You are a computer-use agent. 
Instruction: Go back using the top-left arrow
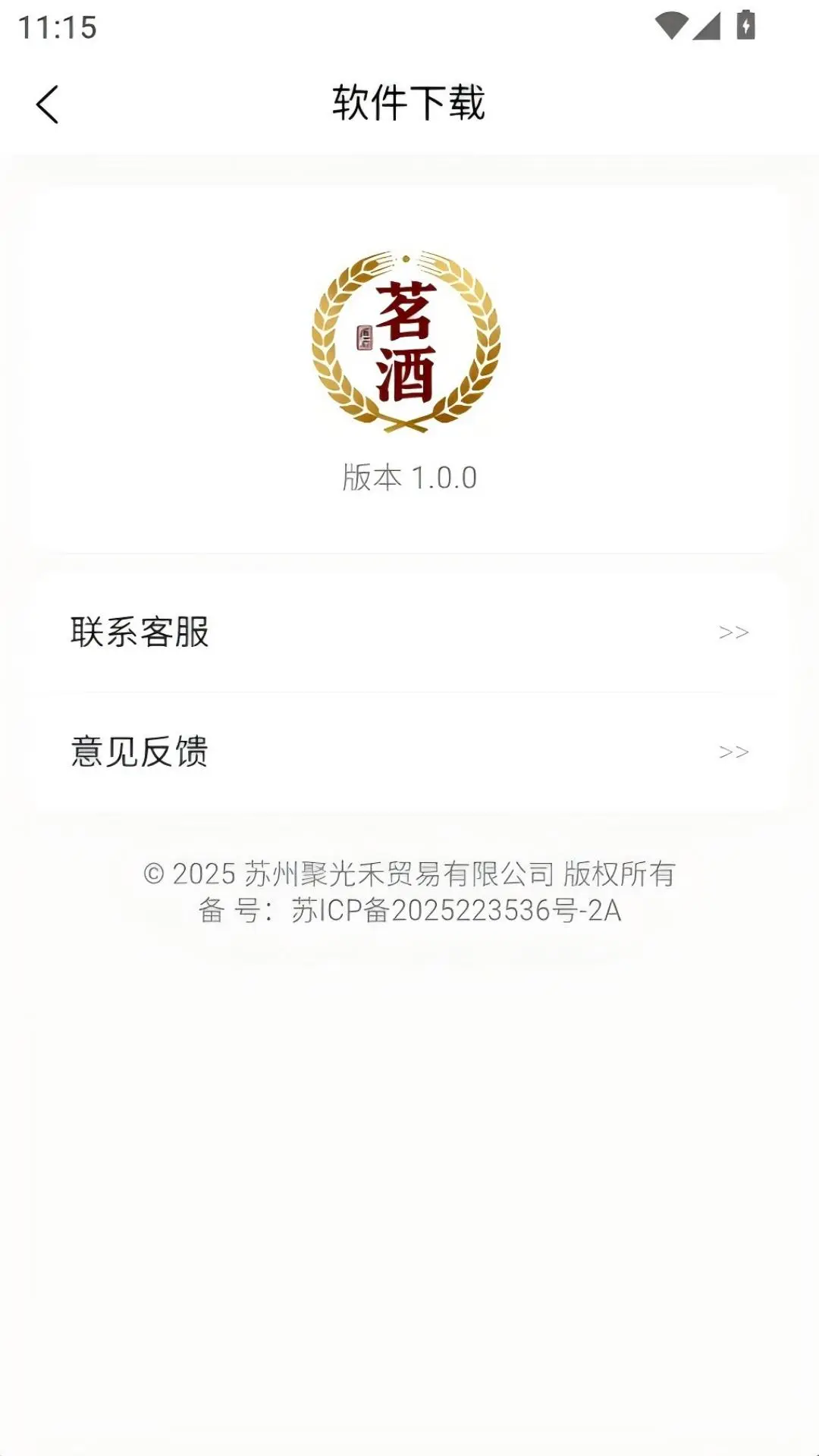(x=47, y=104)
